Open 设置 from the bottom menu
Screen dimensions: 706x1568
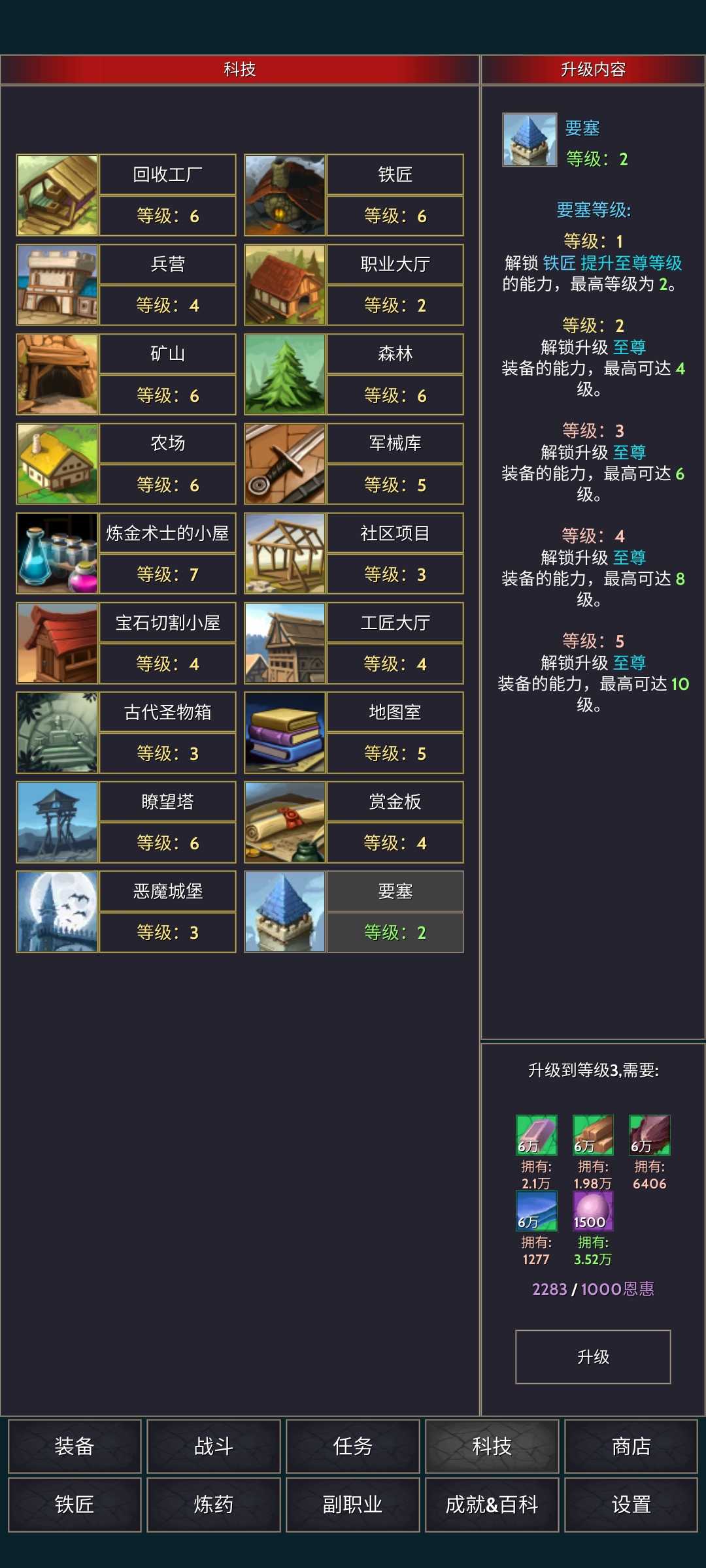pos(631,1504)
